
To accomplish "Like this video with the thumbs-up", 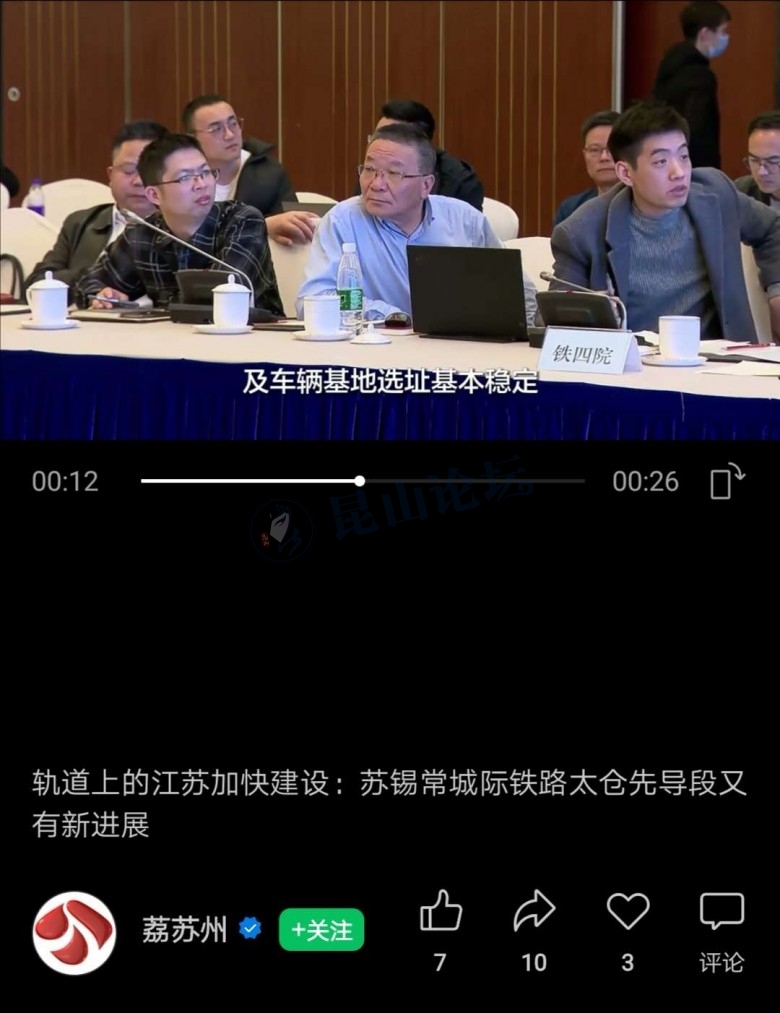I will (x=440, y=913).
